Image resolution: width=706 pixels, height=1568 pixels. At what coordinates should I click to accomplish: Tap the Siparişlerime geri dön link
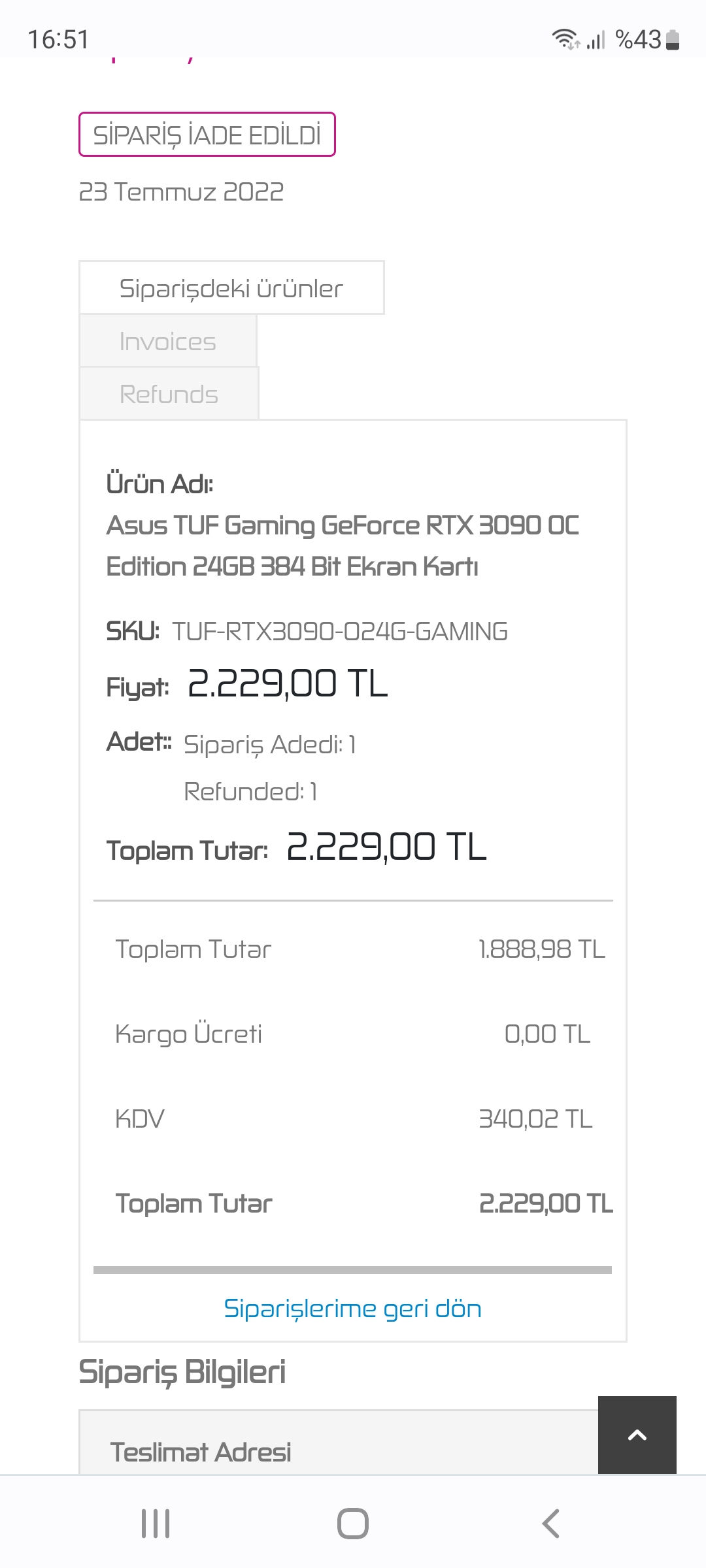point(352,1309)
